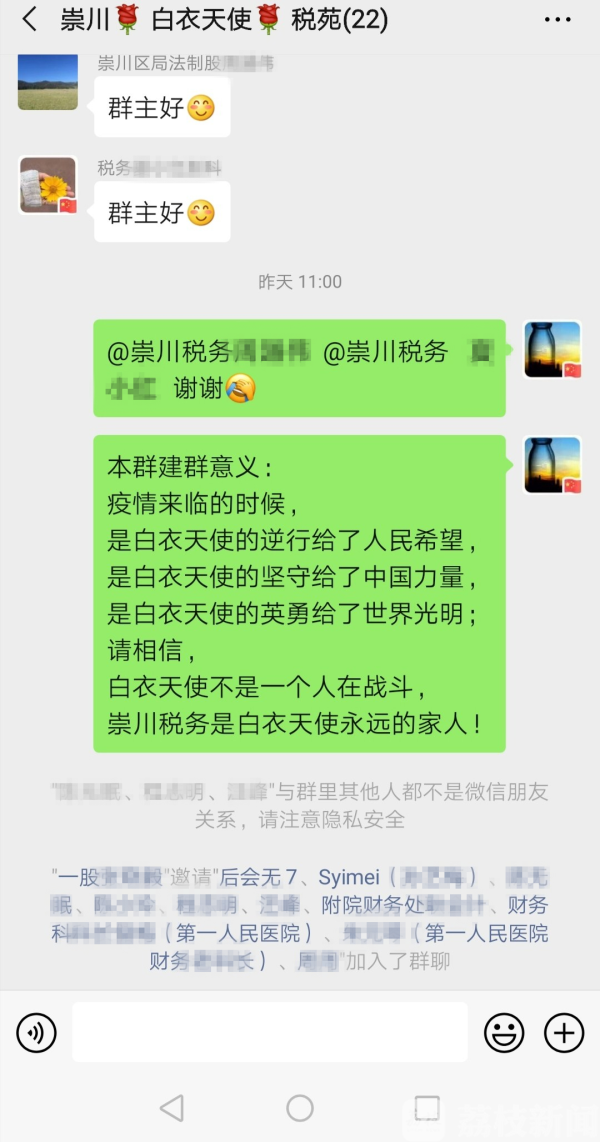Tap the system navigation back button
600x1142 pixels.
click(172, 1107)
